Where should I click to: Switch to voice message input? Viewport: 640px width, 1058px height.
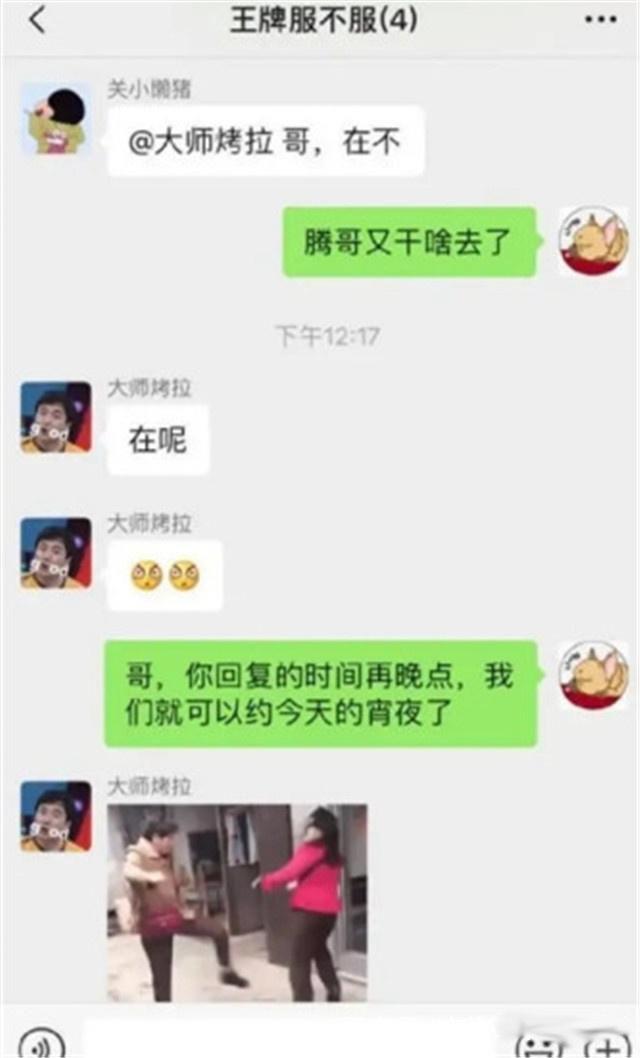[x=42, y=1042]
